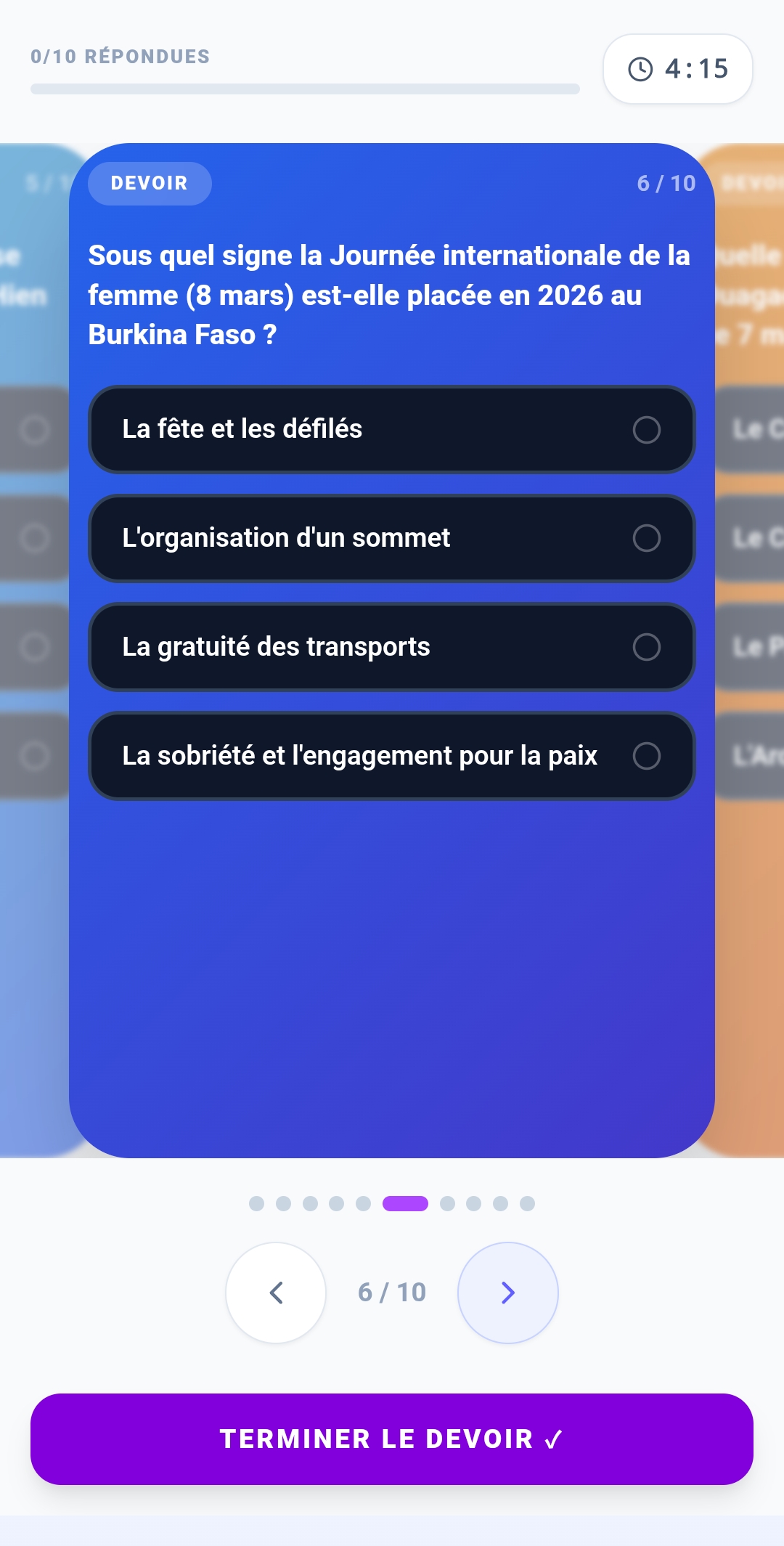Click the timer showing 4:15

pyautogui.click(x=677, y=69)
